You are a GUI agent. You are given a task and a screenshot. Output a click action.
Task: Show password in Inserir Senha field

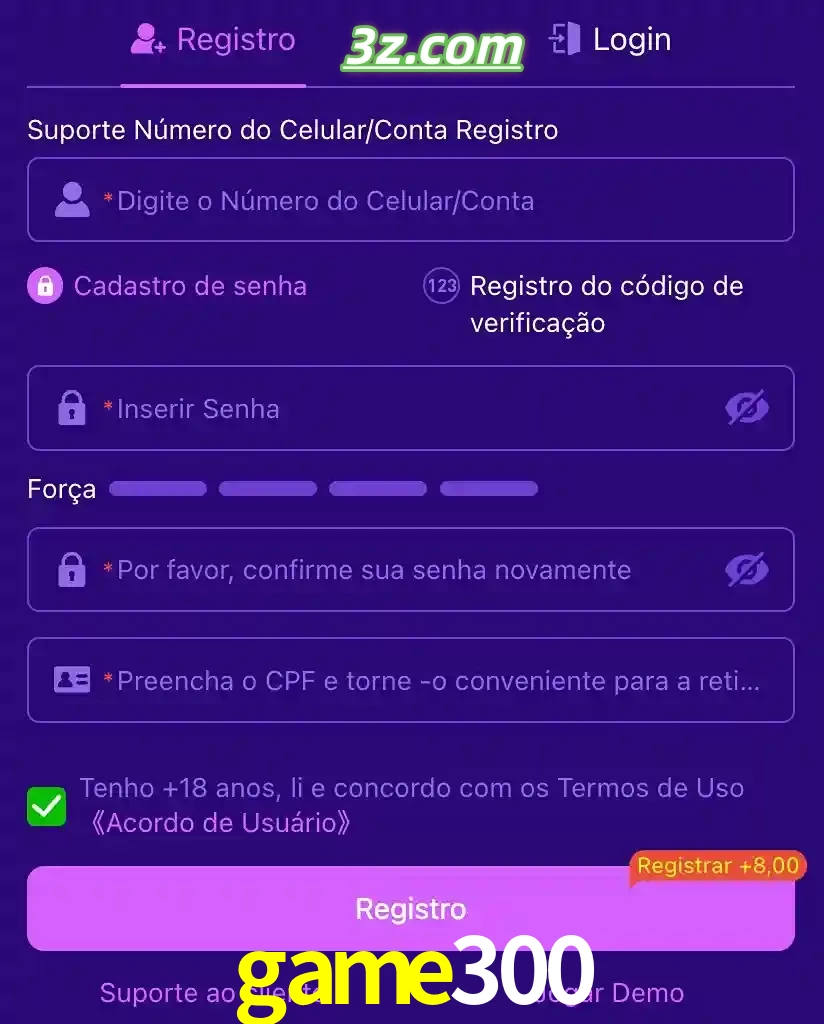[x=746, y=408]
